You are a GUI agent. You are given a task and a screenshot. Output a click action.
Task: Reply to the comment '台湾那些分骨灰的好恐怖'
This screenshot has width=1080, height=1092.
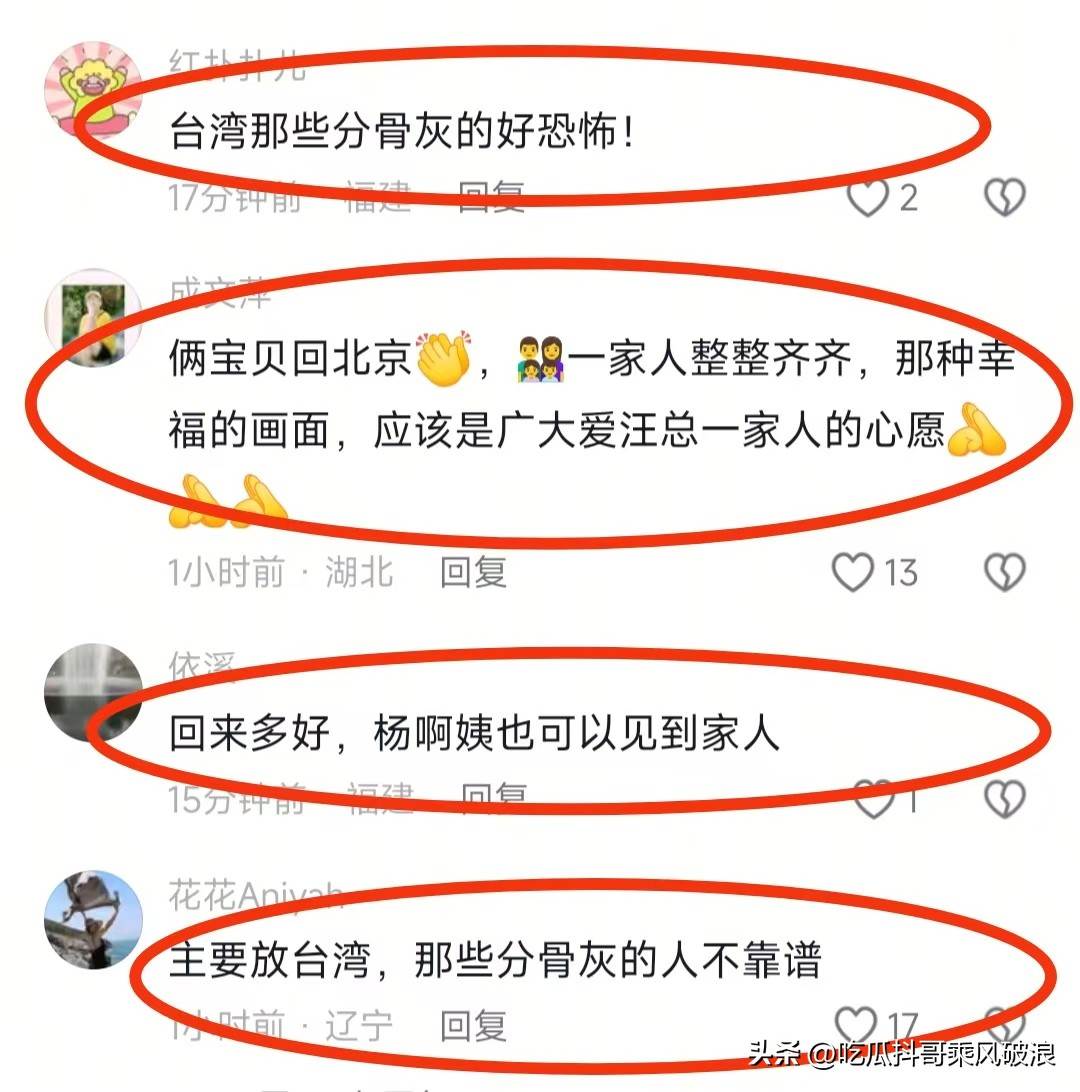[490, 198]
